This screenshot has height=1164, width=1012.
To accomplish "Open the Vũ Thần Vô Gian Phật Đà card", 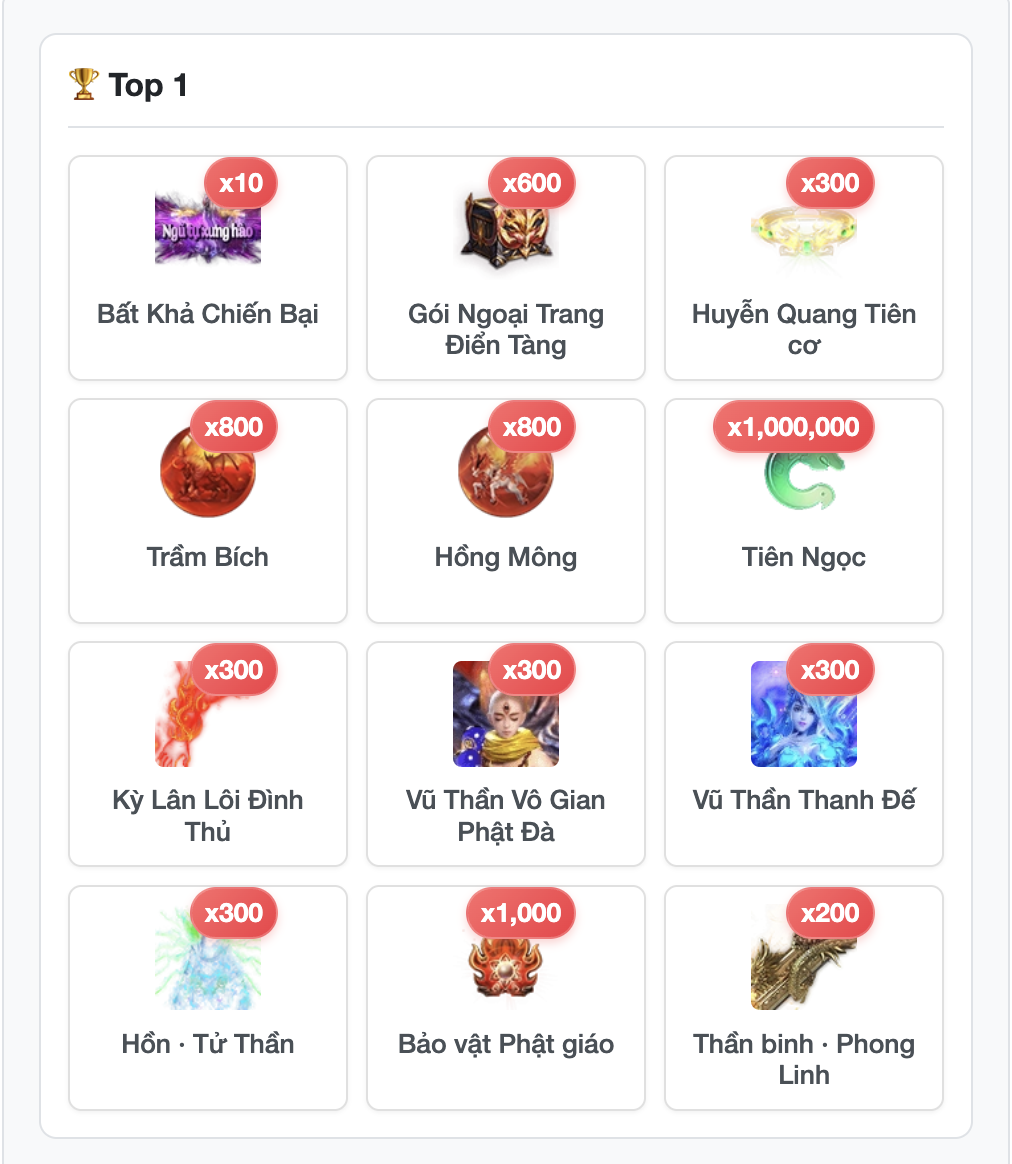I will point(506,754).
